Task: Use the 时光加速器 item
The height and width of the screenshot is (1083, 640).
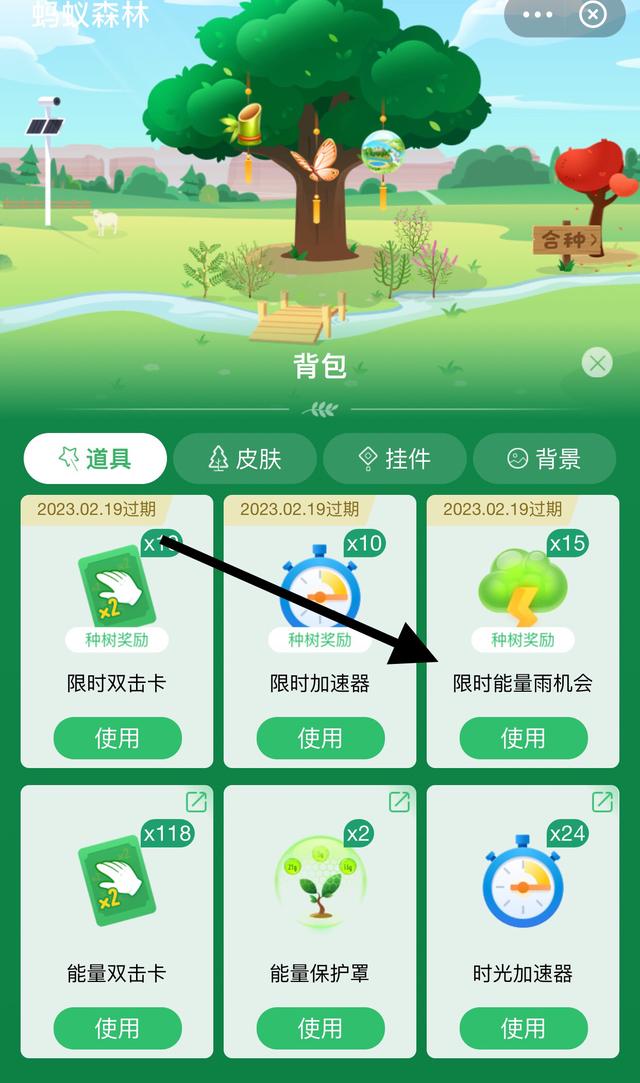Action: tap(523, 1028)
